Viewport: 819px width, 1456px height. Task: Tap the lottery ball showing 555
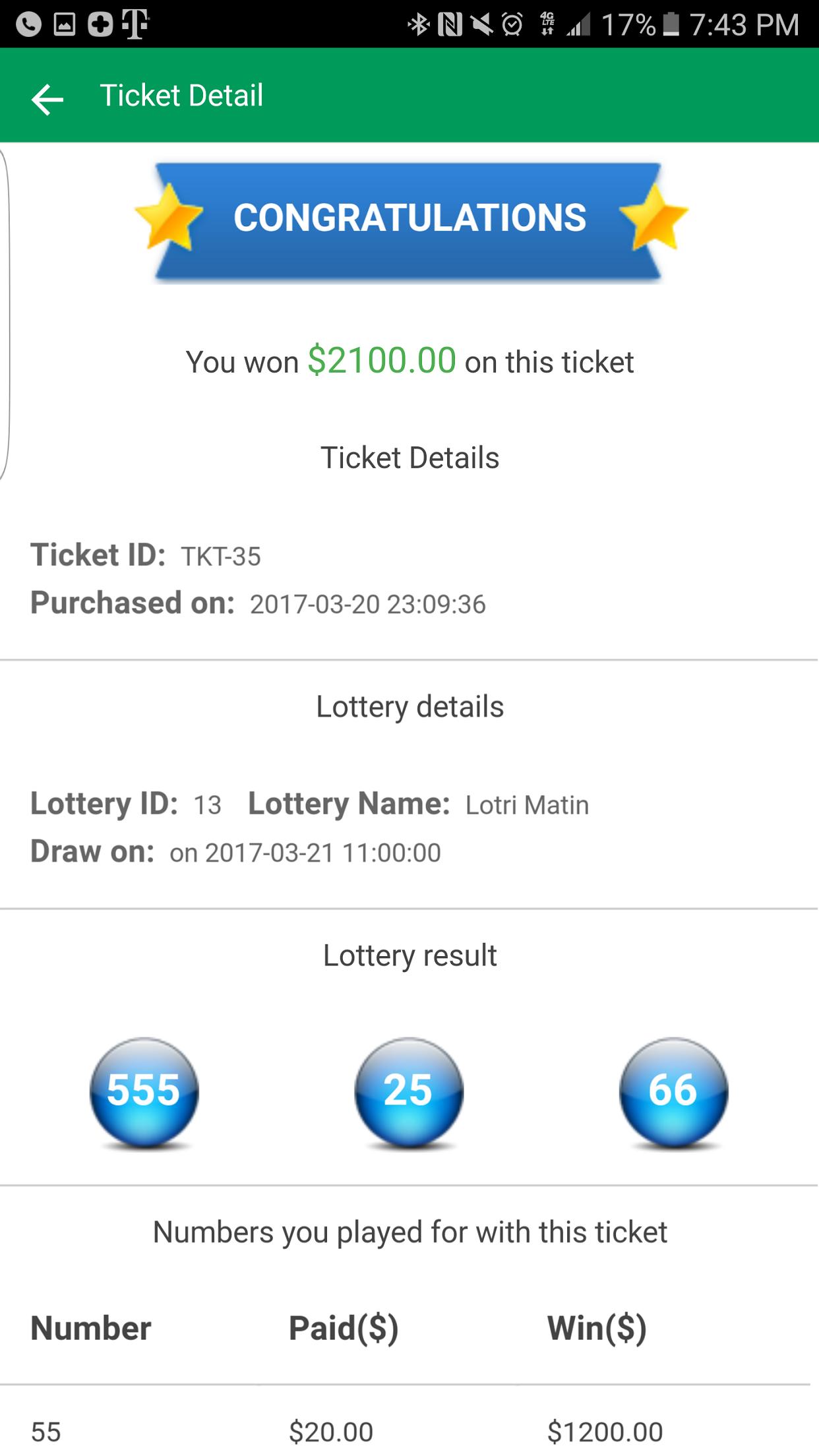click(144, 1091)
